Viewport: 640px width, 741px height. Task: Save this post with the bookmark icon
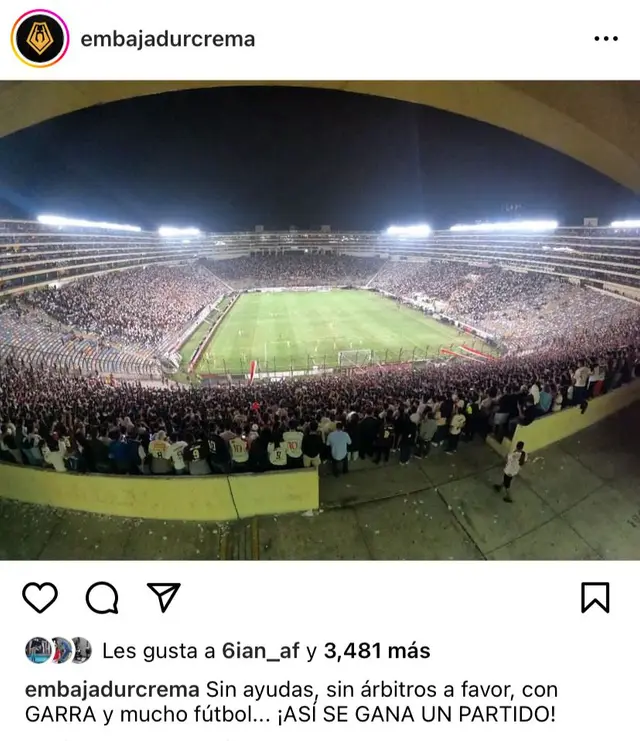pos(595,597)
